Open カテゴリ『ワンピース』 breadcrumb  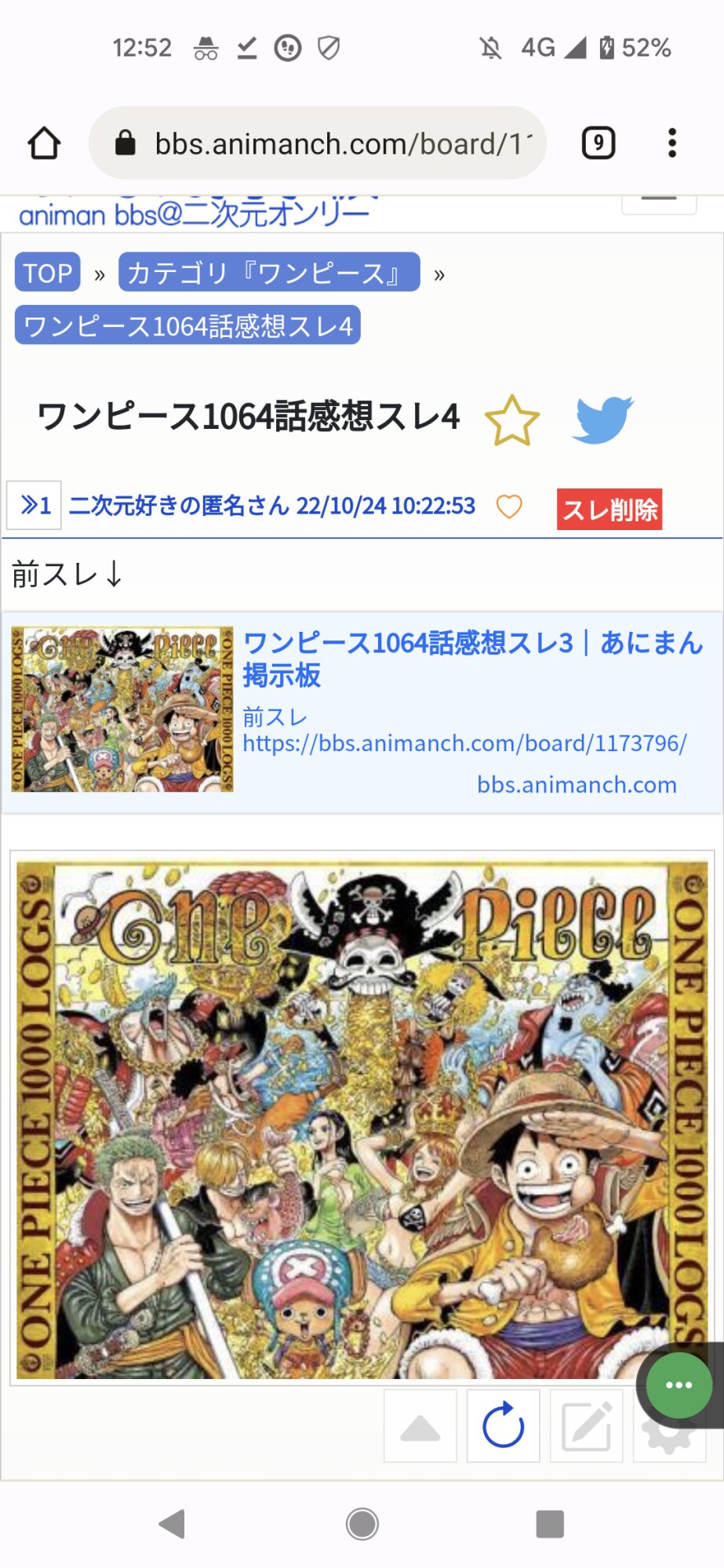(x=269, y=272)
